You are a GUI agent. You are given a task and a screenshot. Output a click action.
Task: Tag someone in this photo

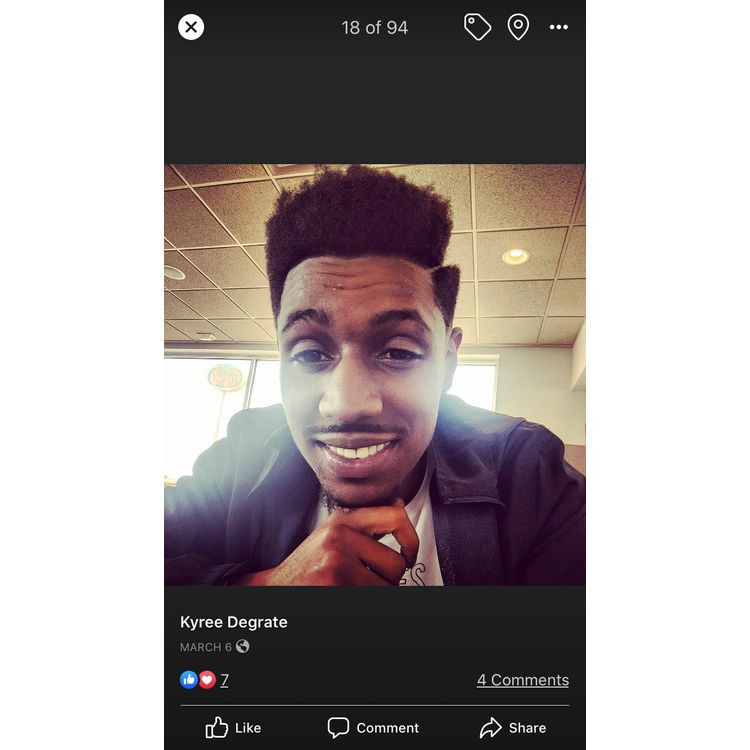(x=477, y=27)
